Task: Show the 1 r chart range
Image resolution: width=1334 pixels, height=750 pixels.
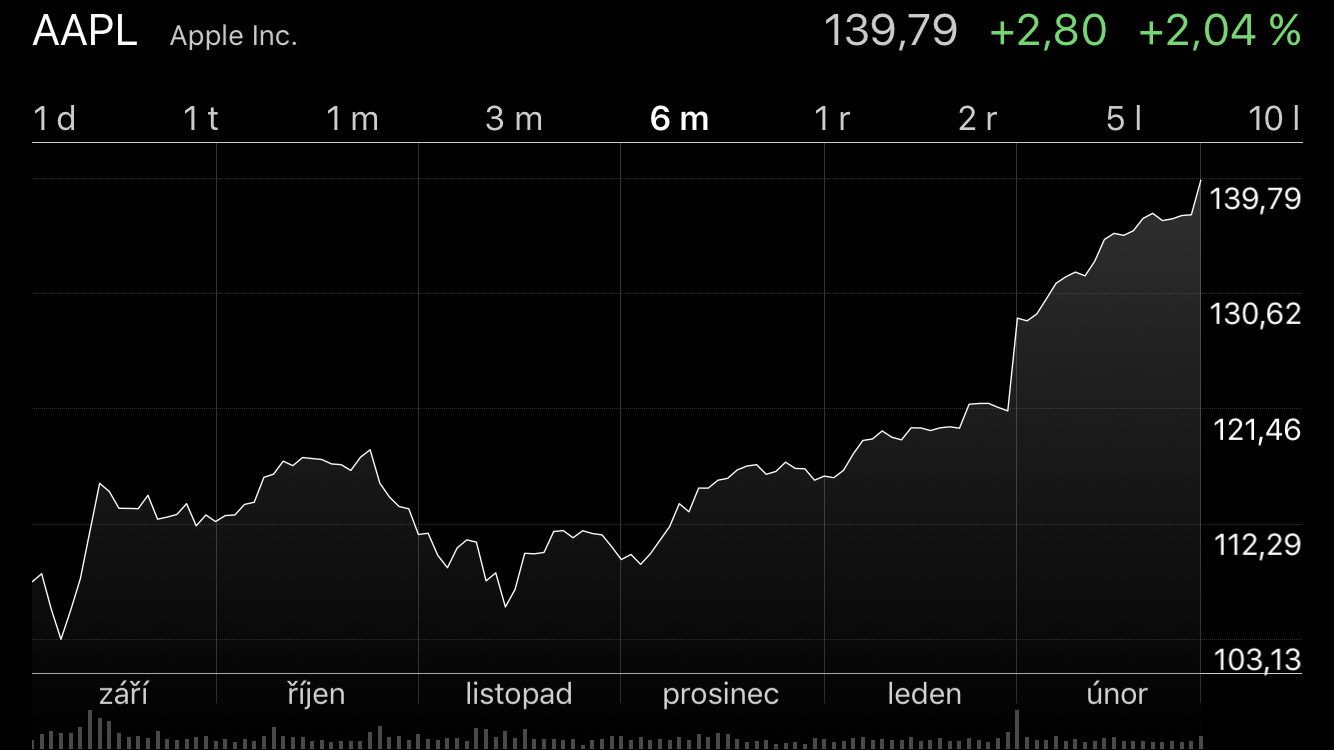Action: coord(832,120)
